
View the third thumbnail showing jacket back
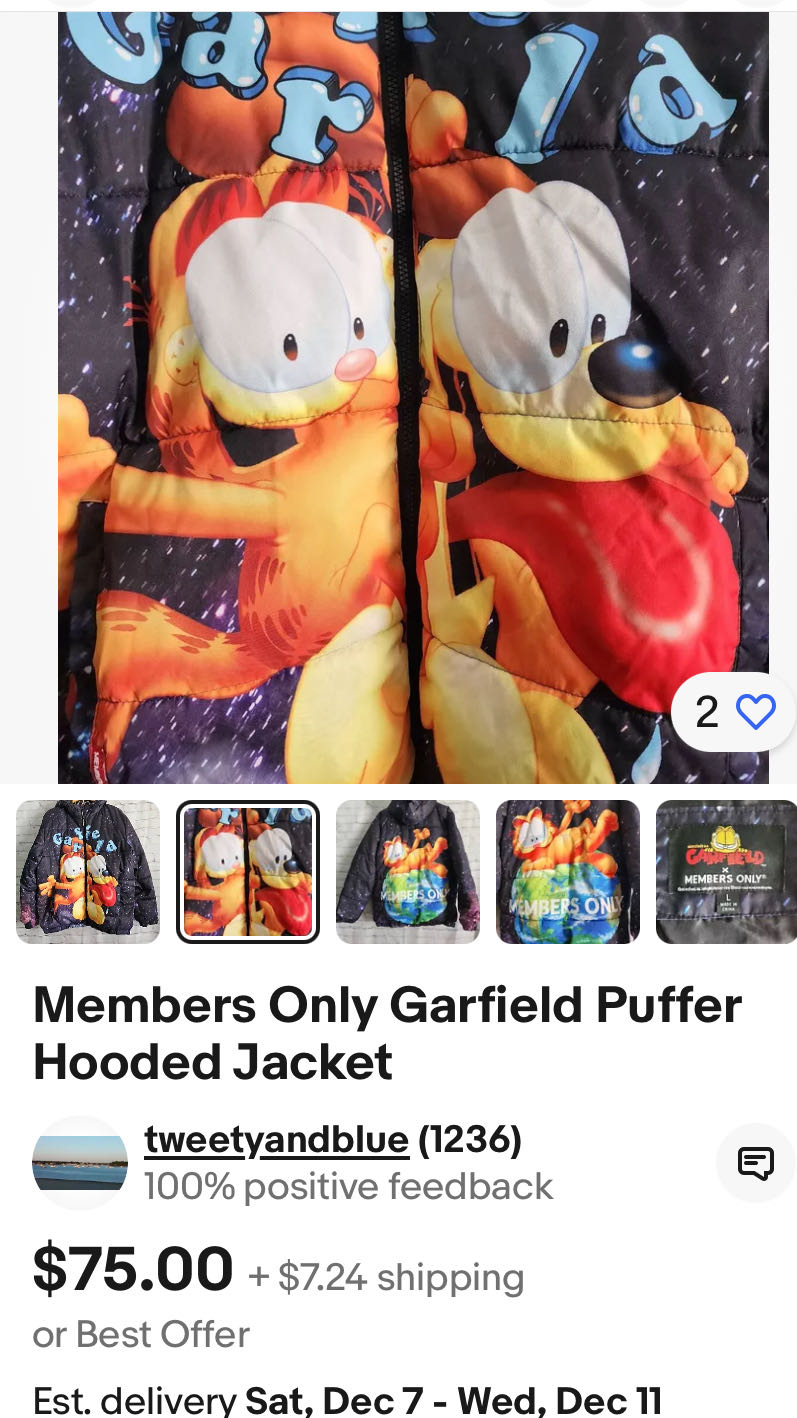(408, 871)
